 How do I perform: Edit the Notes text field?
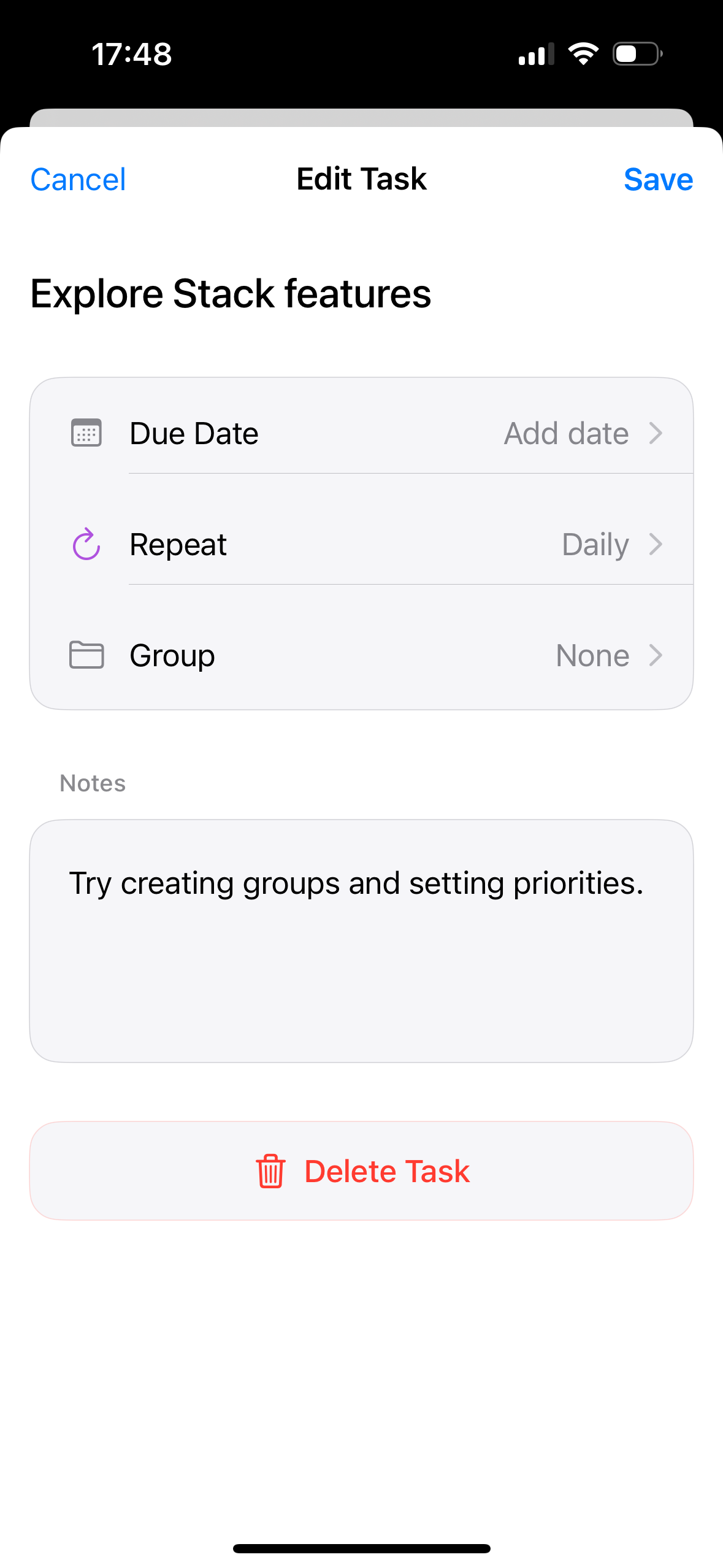click(361, 941)
